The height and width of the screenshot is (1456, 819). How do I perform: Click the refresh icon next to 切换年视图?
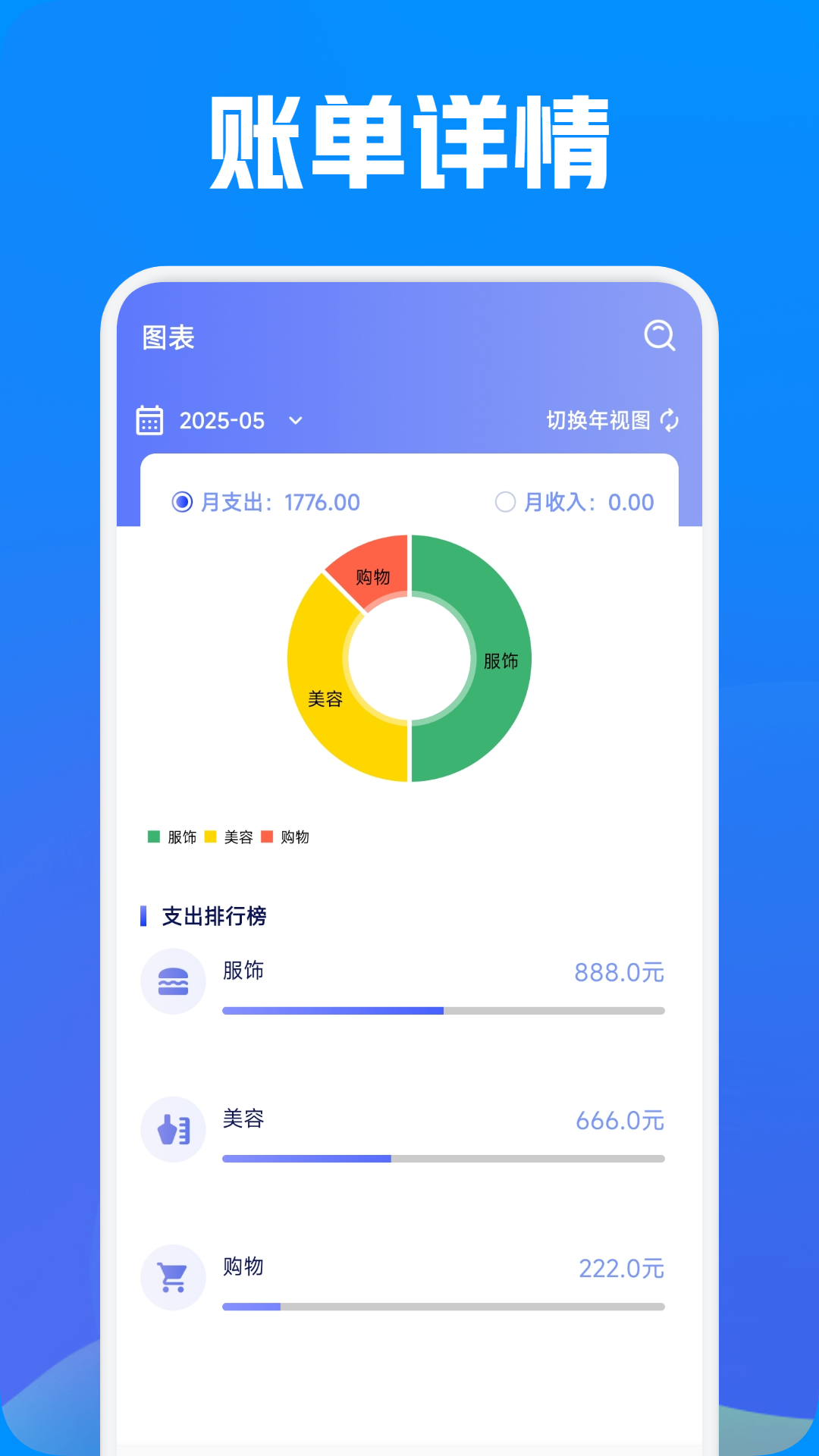[669, 420]
